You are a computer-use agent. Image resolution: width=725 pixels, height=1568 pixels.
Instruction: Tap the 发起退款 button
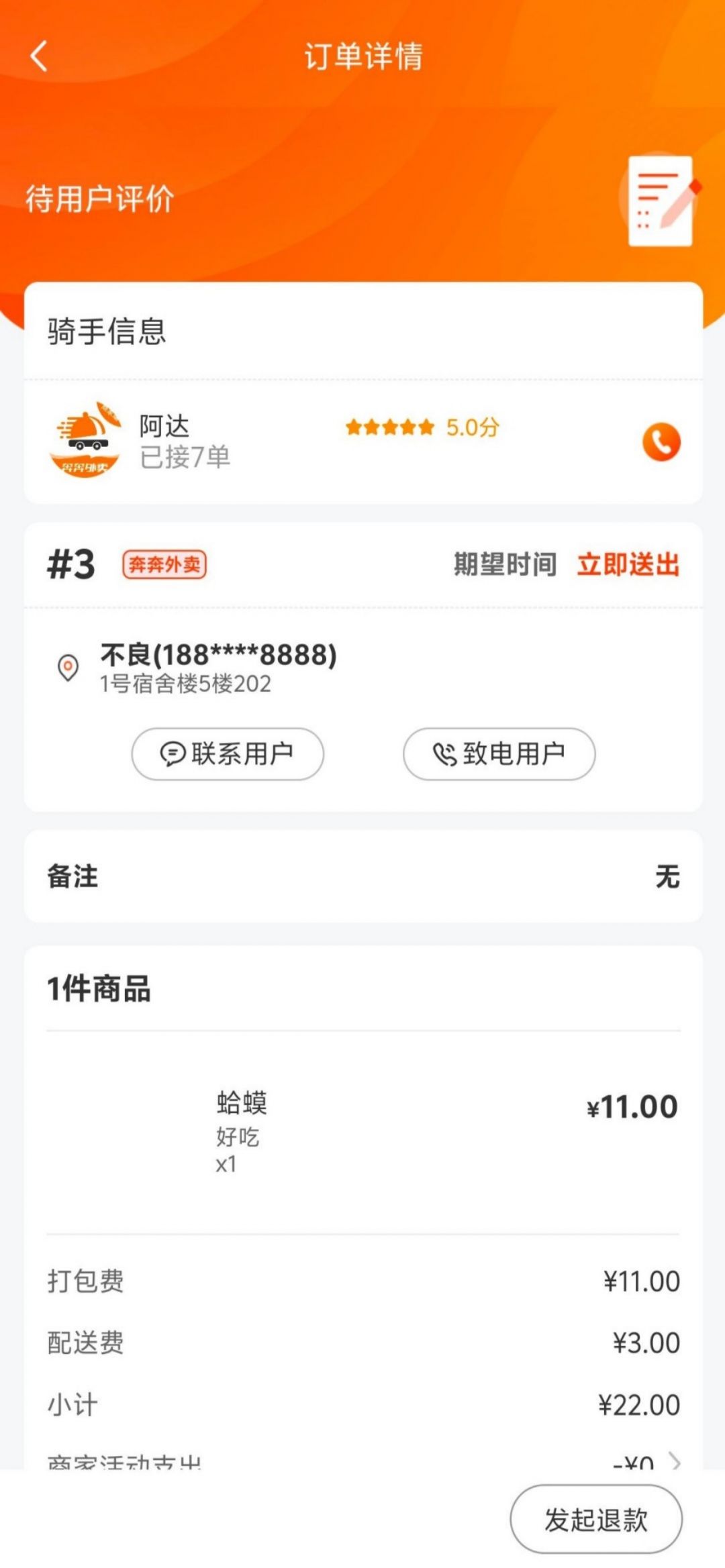(595, 1520)
